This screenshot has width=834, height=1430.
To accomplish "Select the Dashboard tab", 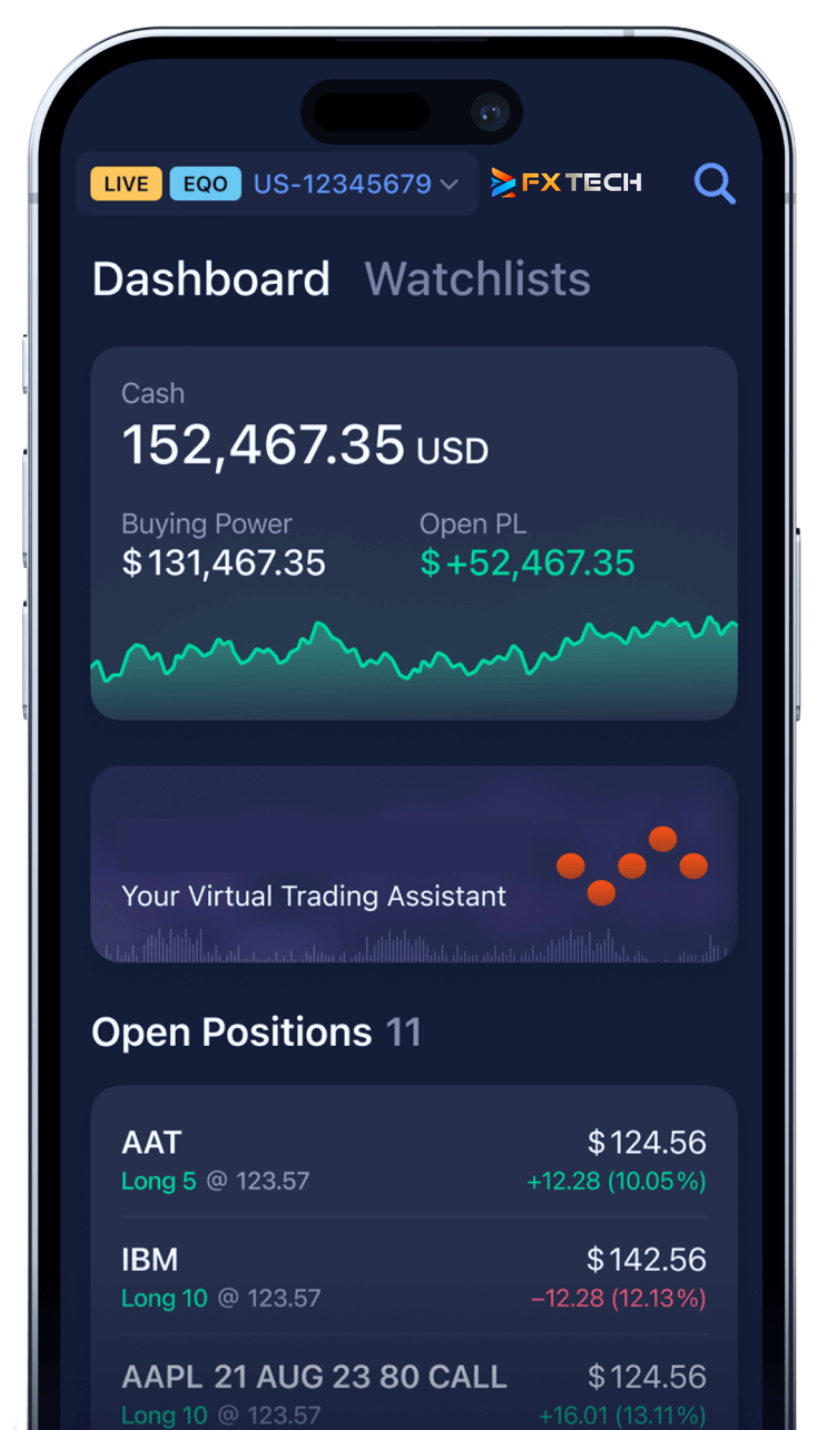I will pos(211,279).
